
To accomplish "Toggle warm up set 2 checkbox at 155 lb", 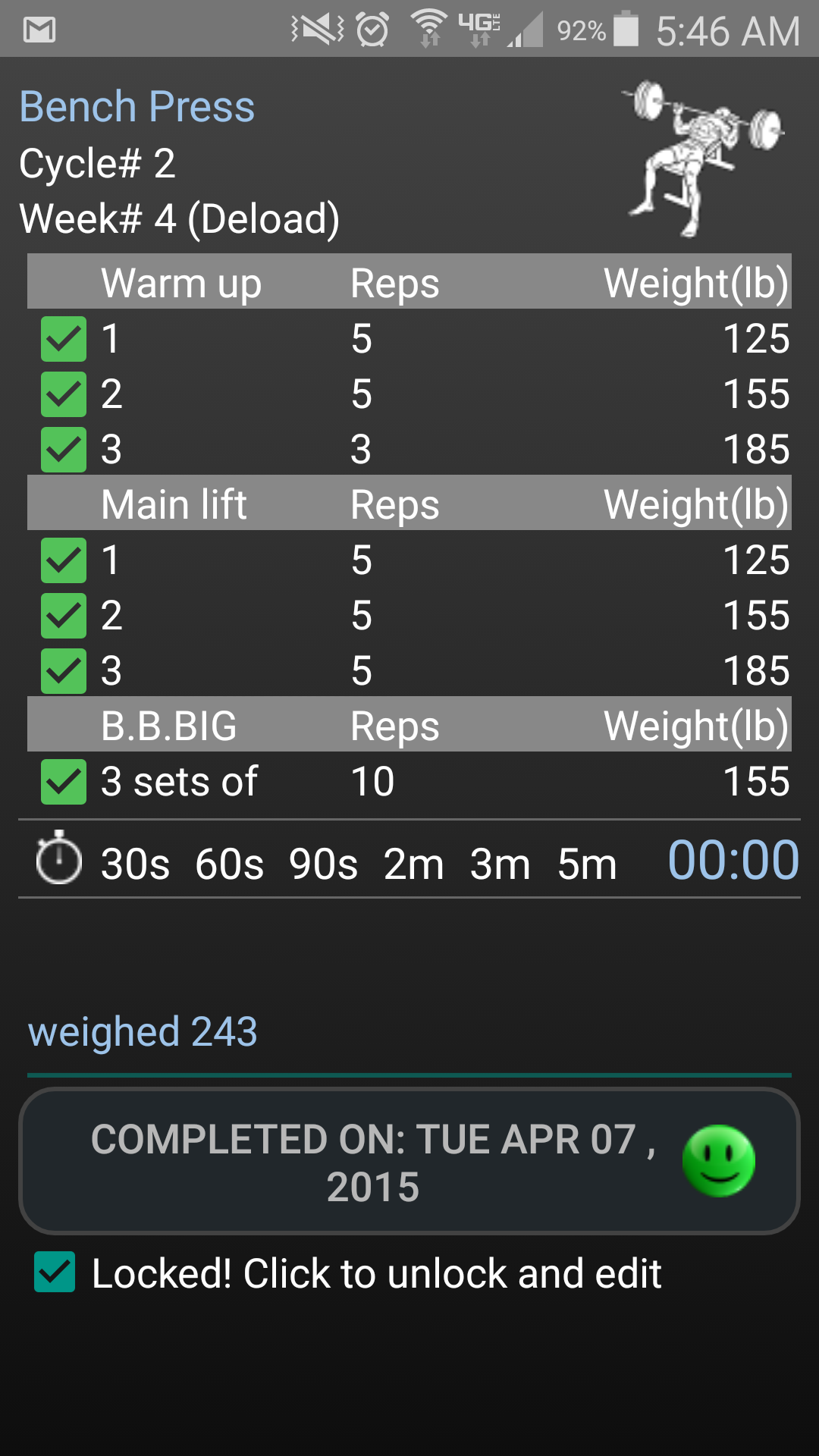I will click(x=64, y=394).
